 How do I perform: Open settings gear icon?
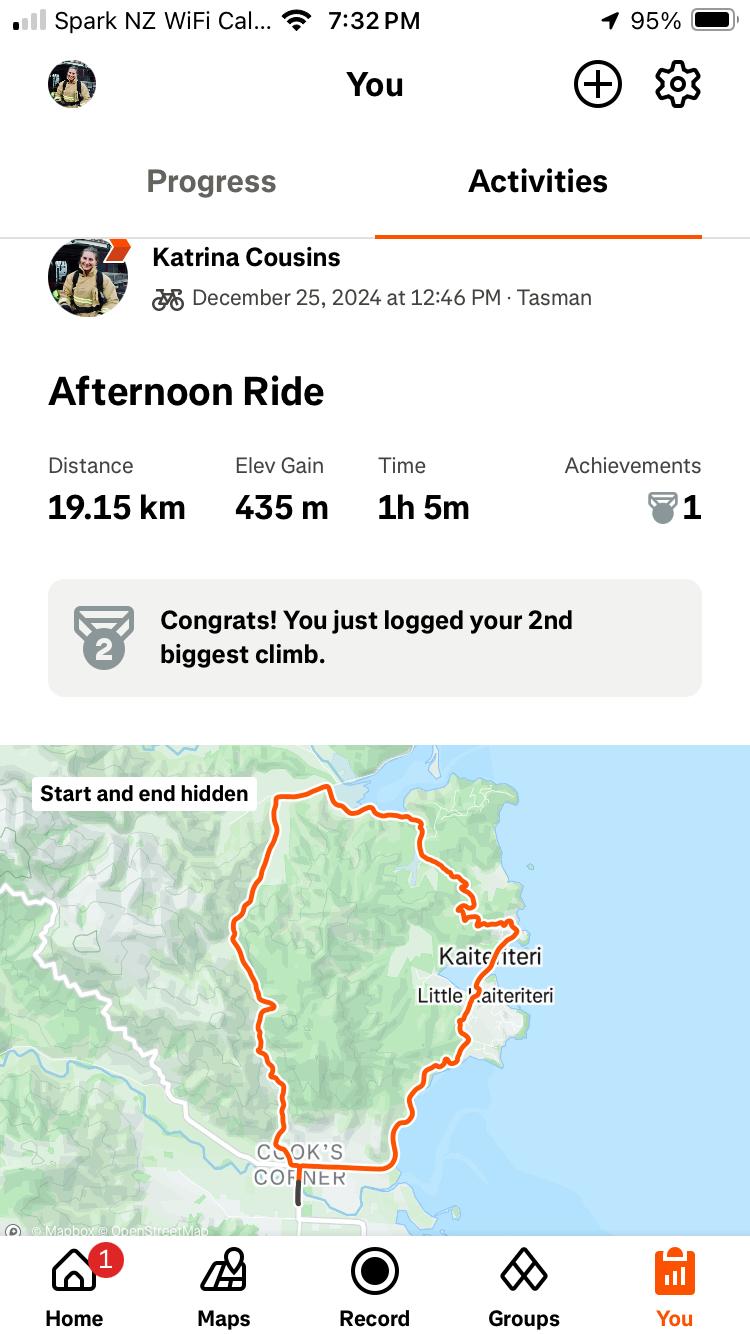coord(677,85)
